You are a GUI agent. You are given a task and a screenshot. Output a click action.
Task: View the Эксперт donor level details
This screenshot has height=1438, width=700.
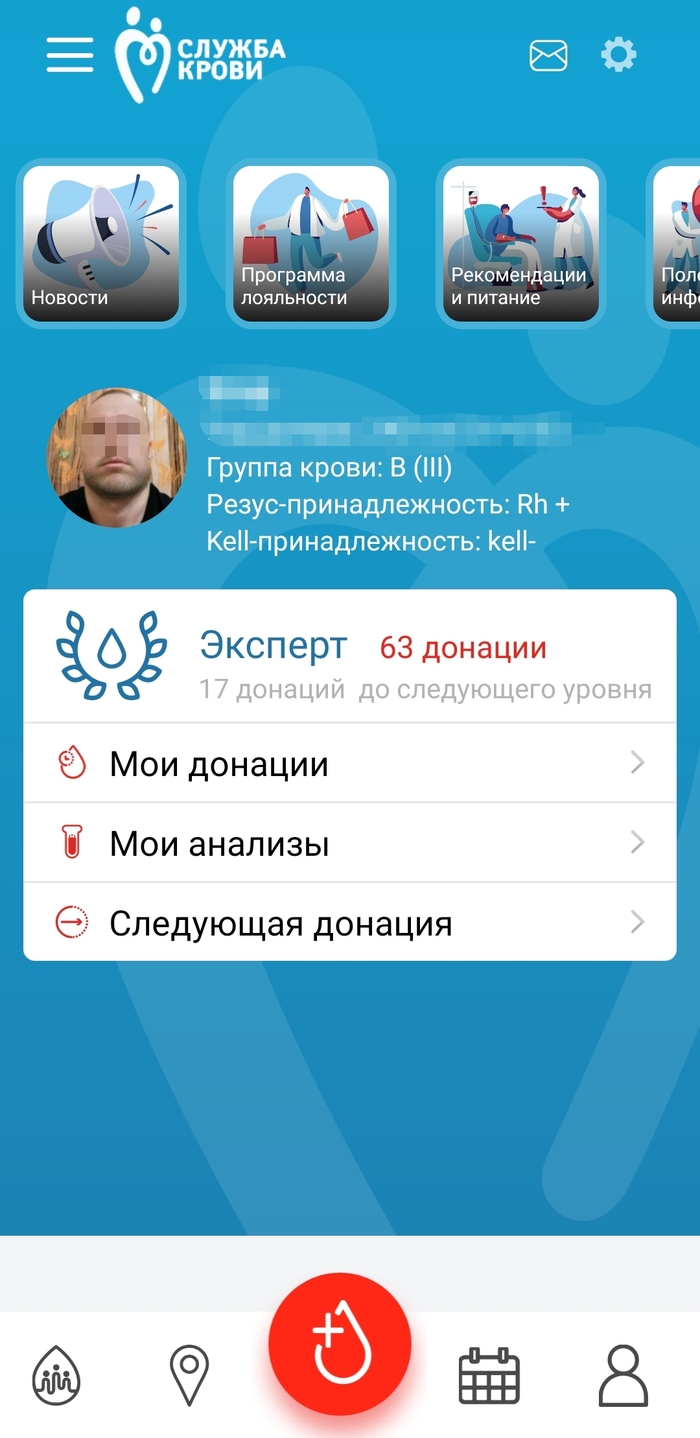(350, 658)
